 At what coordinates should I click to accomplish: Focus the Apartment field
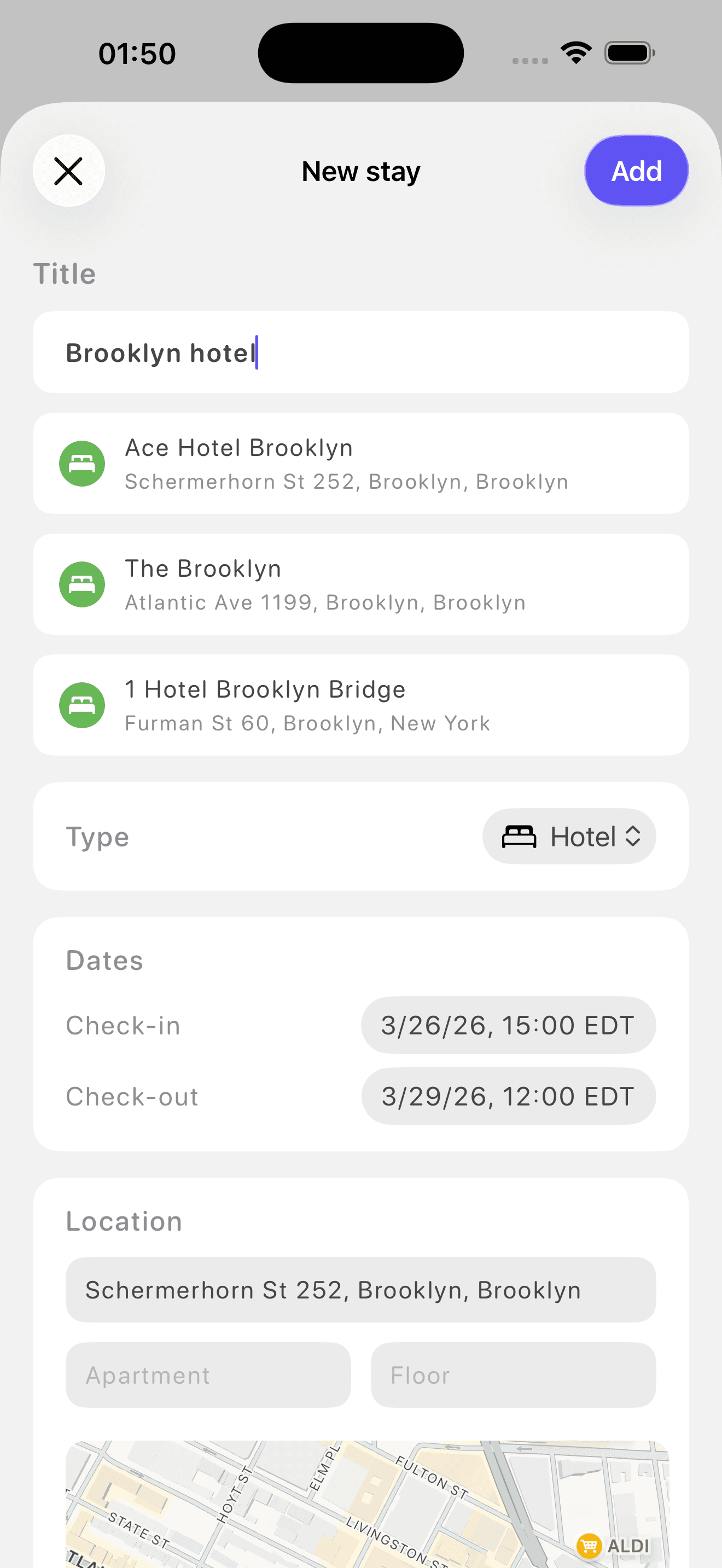tap(208, 1375)
